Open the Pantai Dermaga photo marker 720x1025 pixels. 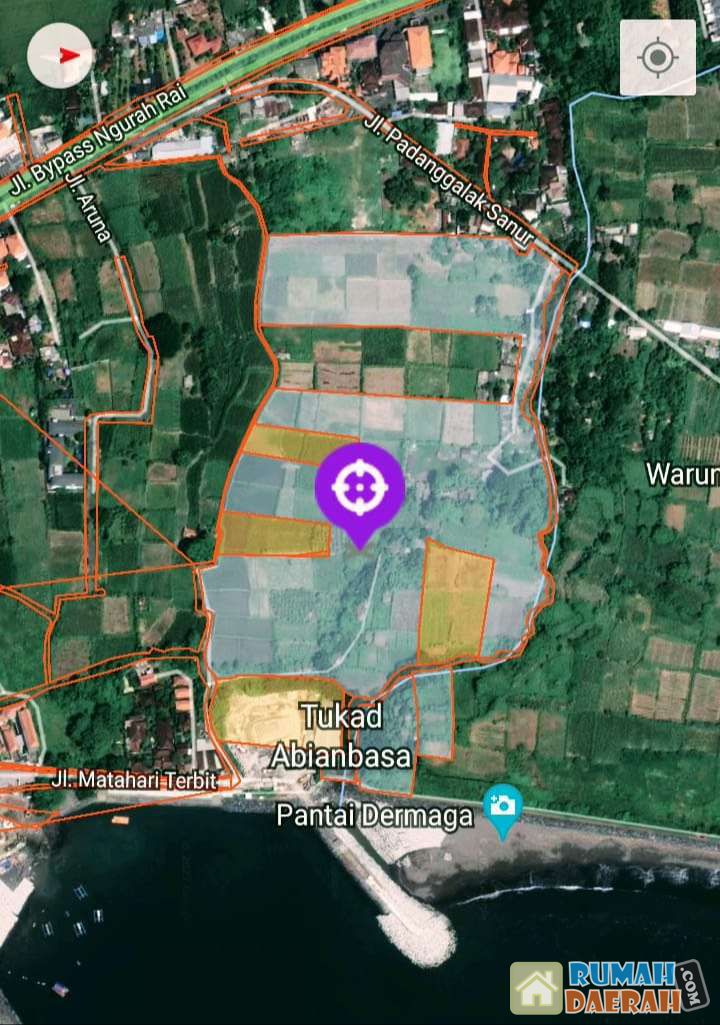point(502,808)
